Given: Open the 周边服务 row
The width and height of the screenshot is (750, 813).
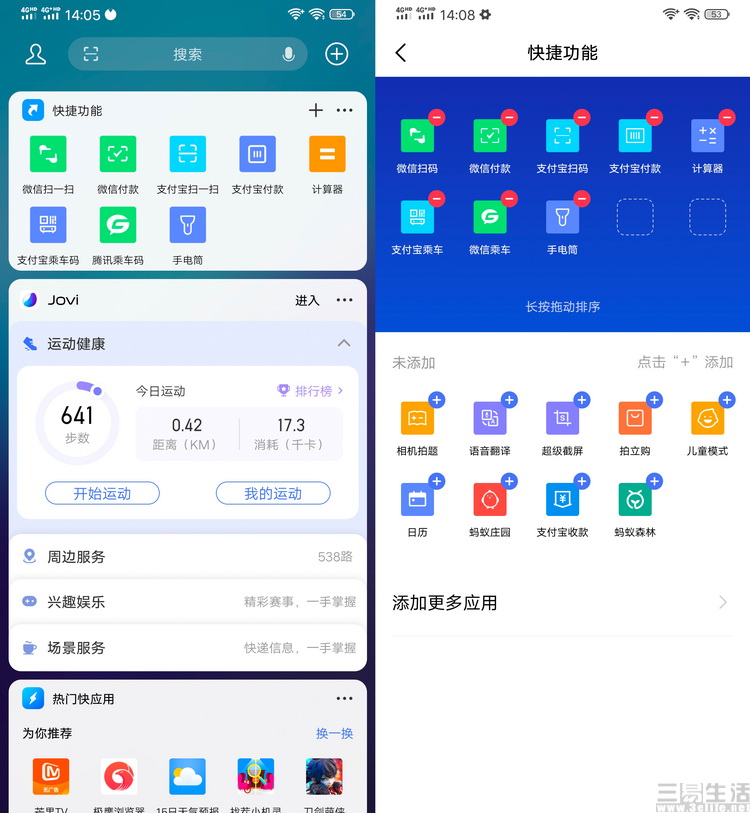Looking at the screenshot, I should (188, 556).
